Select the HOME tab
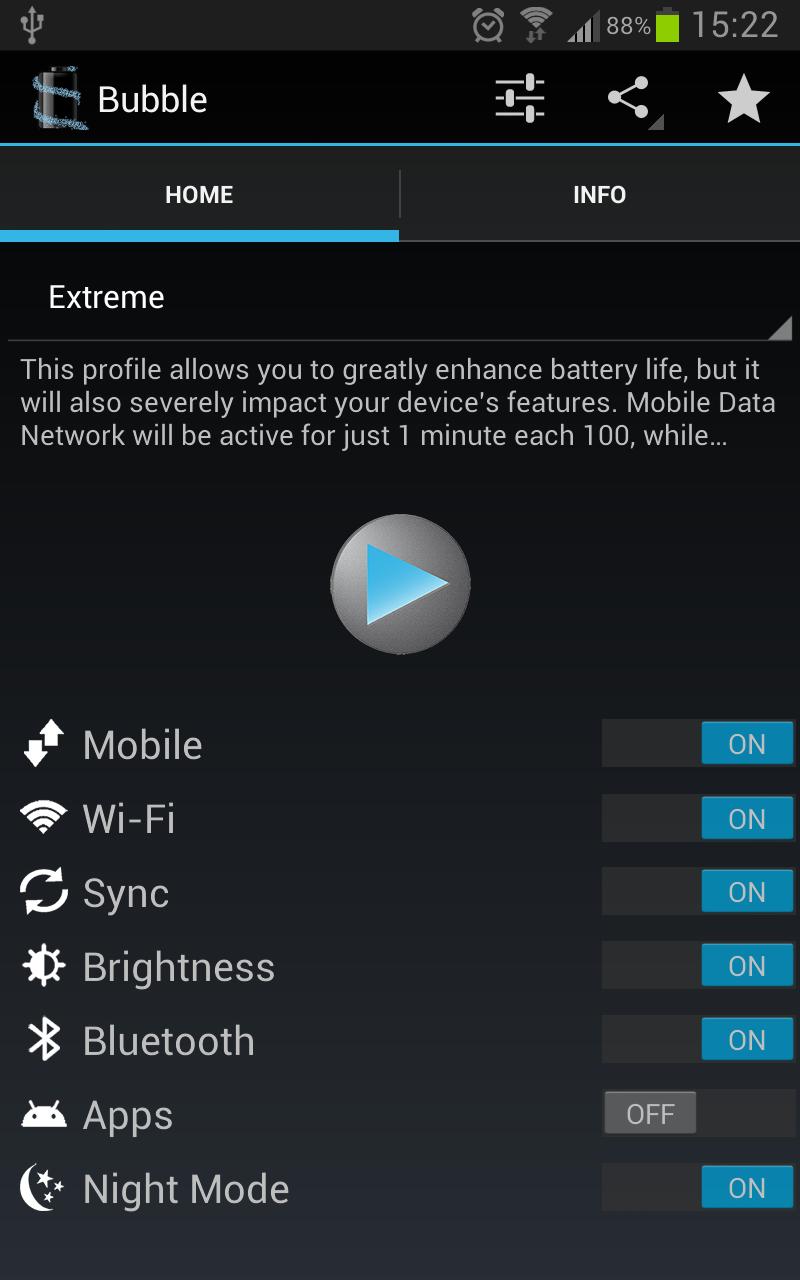Screen dimensions: 800x1280 tap(199, 195)
